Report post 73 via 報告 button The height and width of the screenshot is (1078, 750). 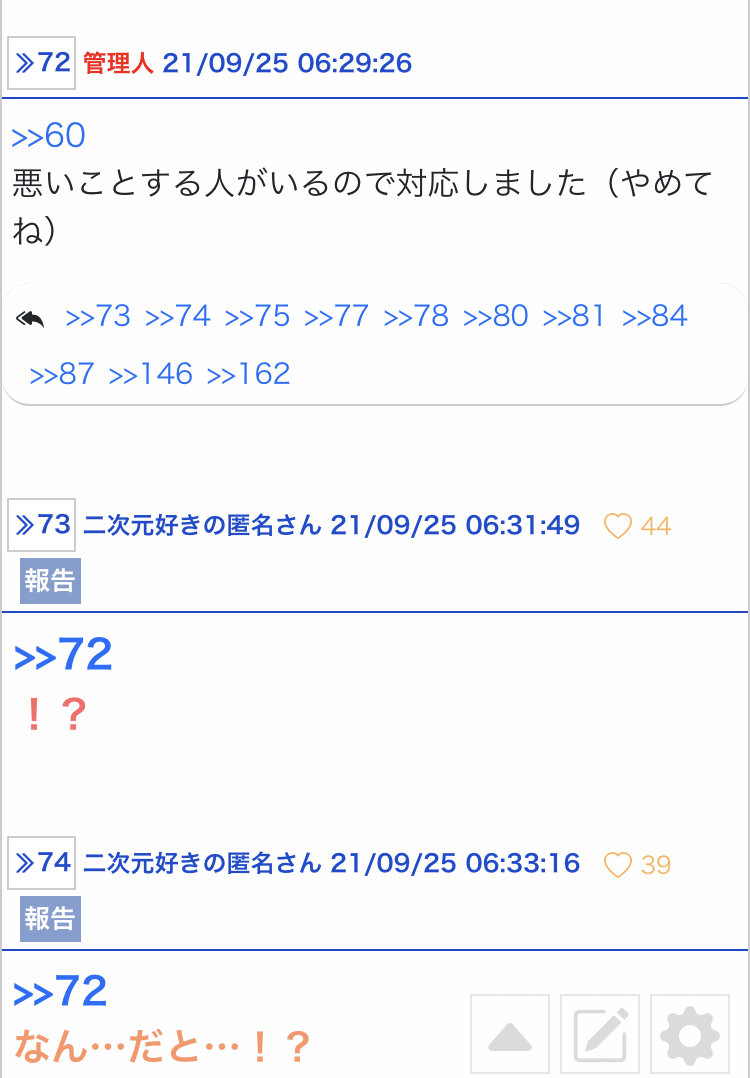pyautogui.click(x=50, y=582)
